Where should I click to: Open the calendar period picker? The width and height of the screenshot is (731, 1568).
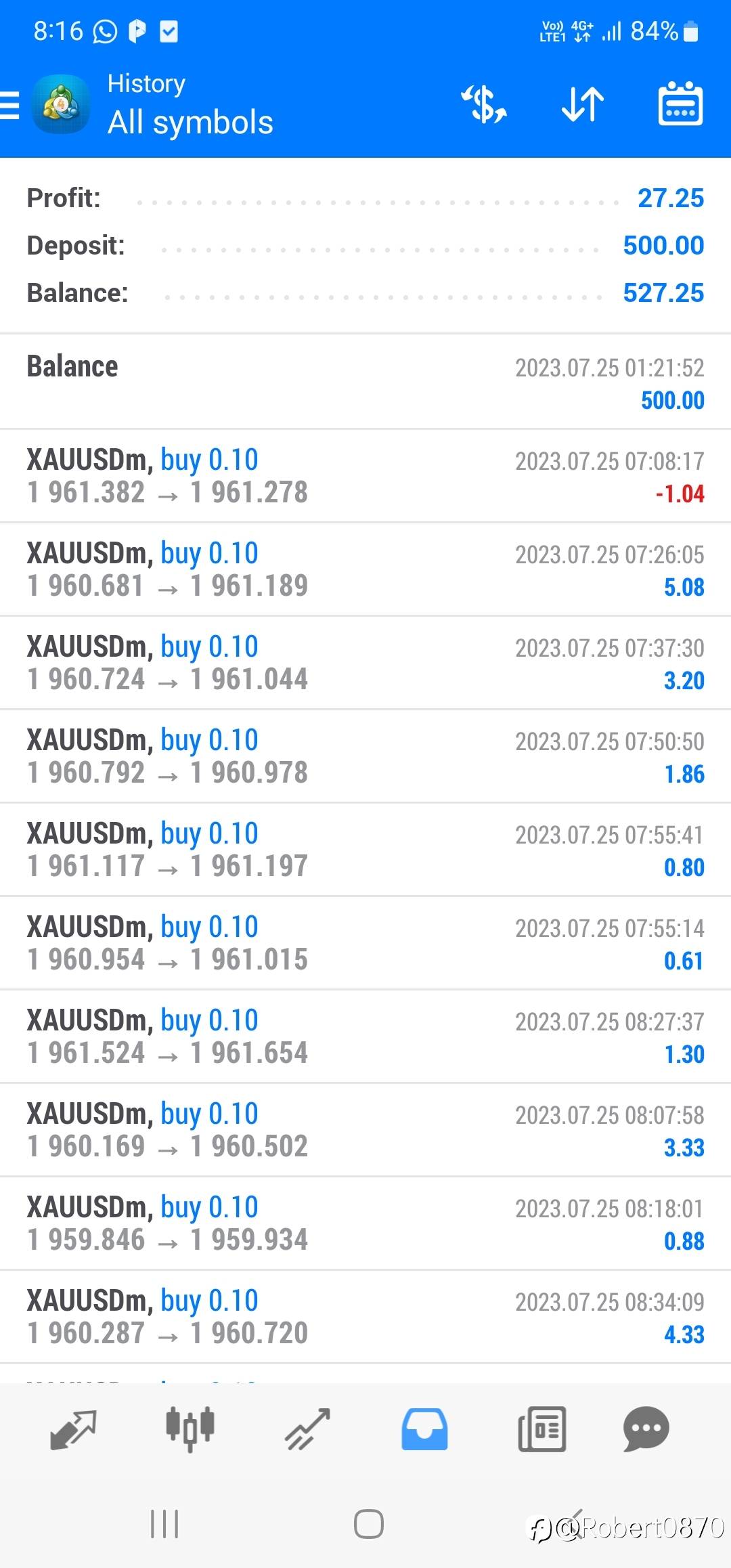(x=680, y=105)
